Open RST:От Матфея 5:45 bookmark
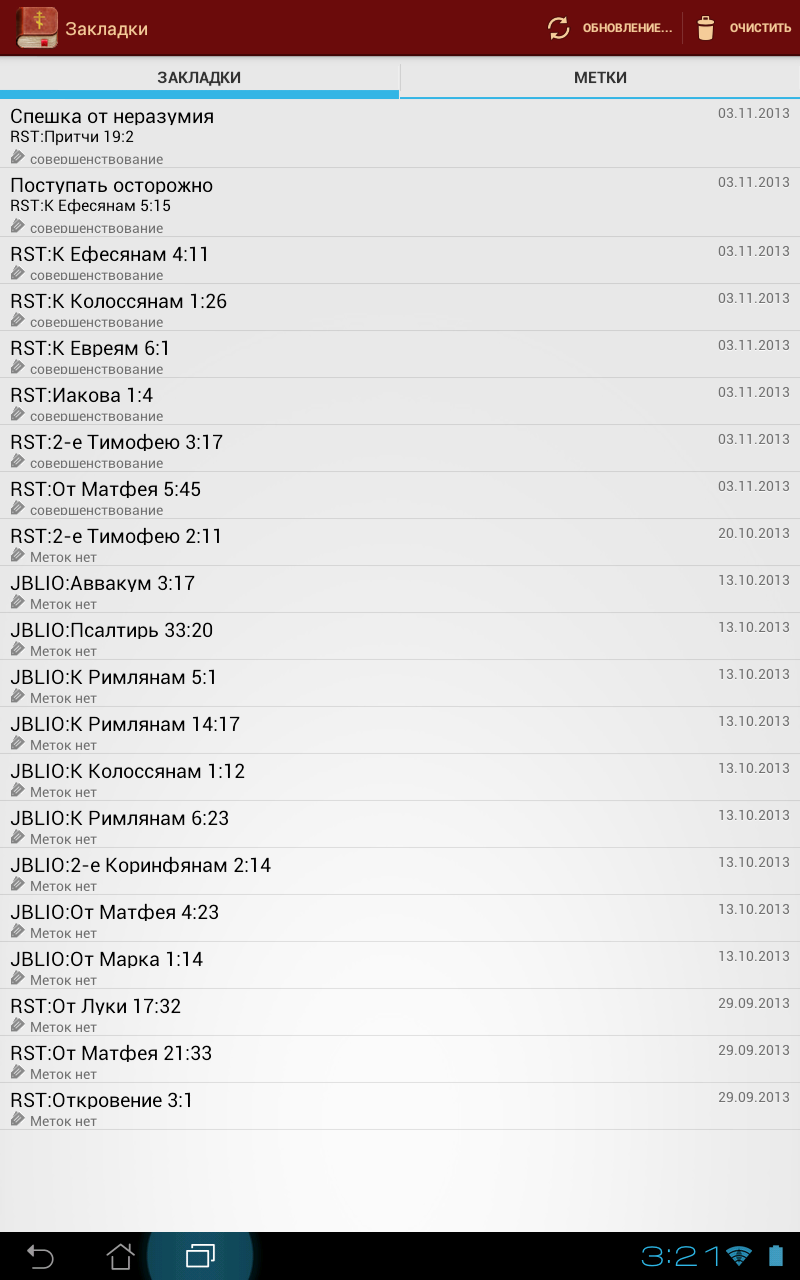Image resolution: width=800 pixels, height=1280 pixels. [106, 490]
